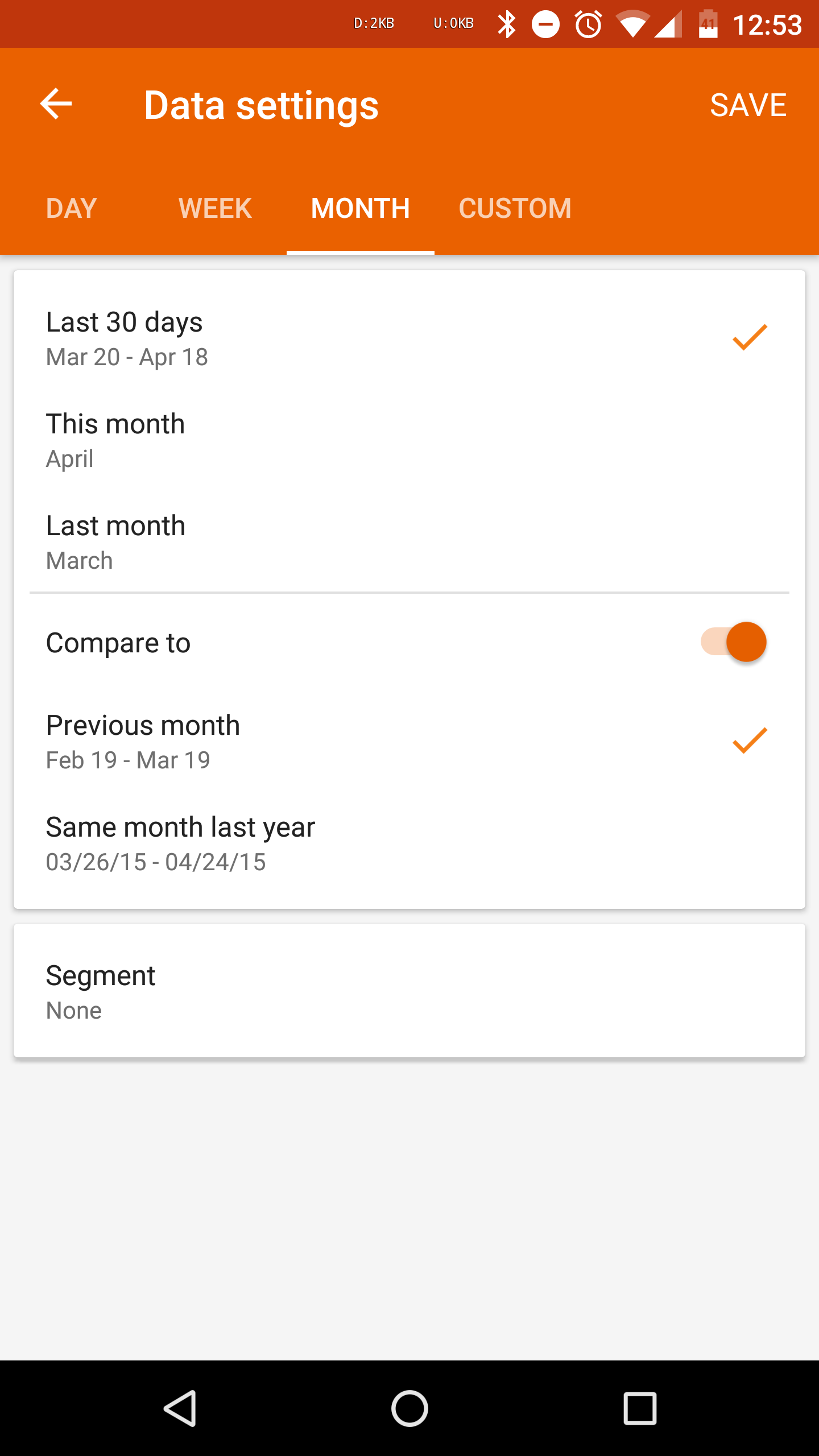Switch to the WEEK tab

pyautogui.click(x=214, y=208)
